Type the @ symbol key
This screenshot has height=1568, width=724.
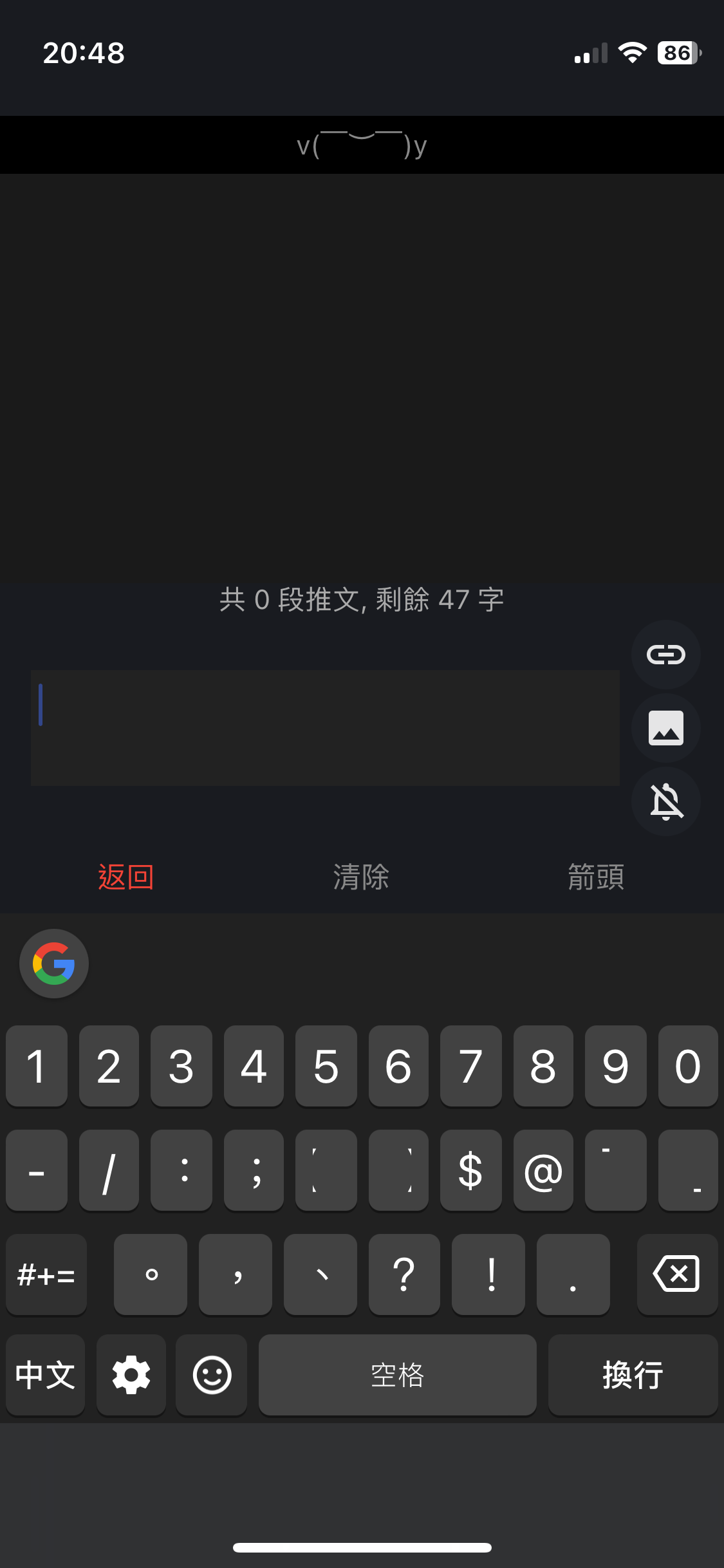point(543,1170)
